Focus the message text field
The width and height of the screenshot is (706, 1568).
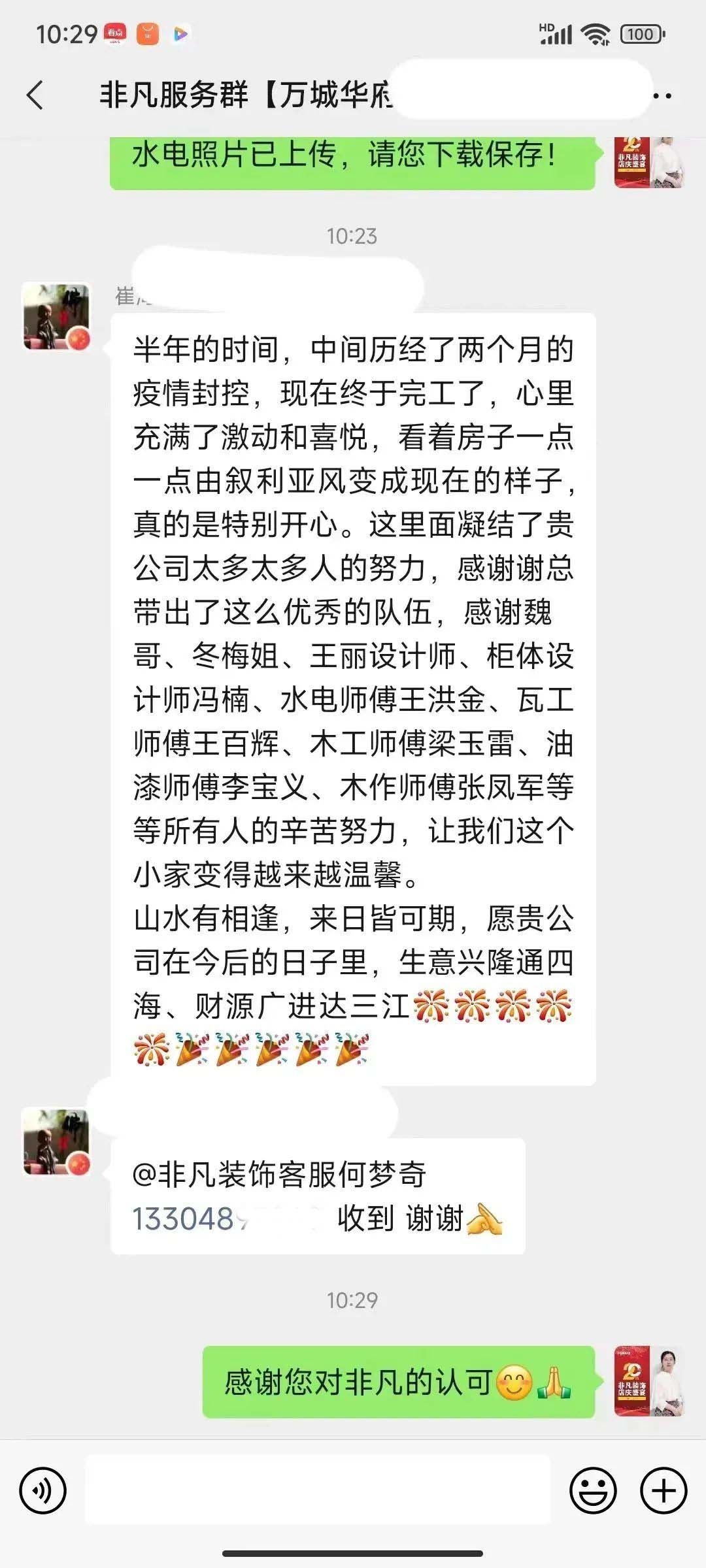coord(318,1490)
